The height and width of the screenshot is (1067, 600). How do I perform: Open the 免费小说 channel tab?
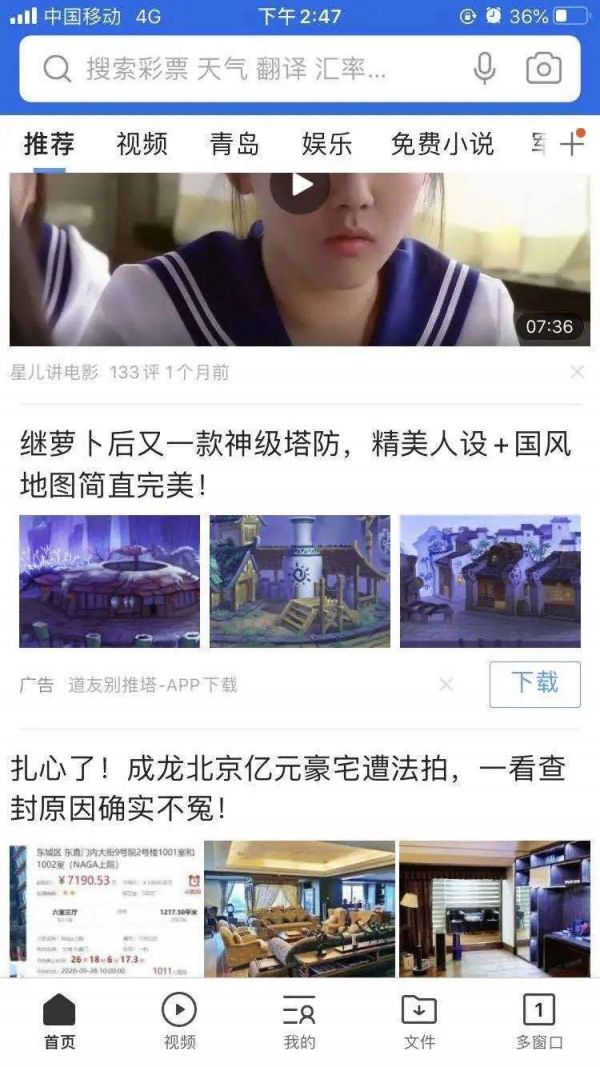[x=442, y=144]
